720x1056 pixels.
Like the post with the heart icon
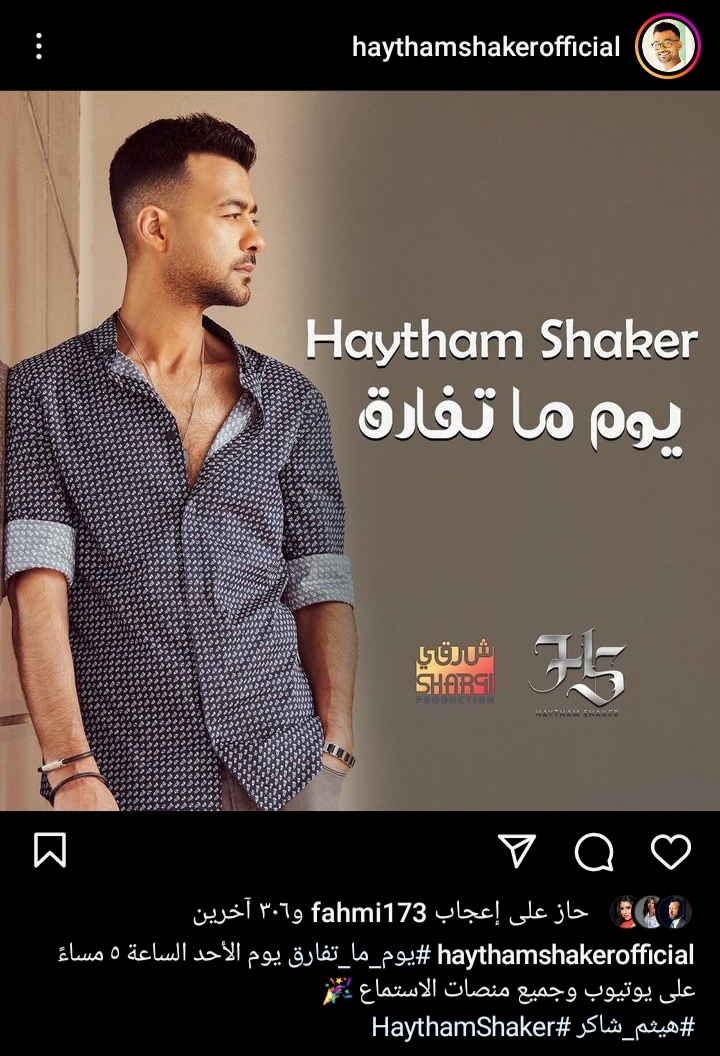point(670,851)
